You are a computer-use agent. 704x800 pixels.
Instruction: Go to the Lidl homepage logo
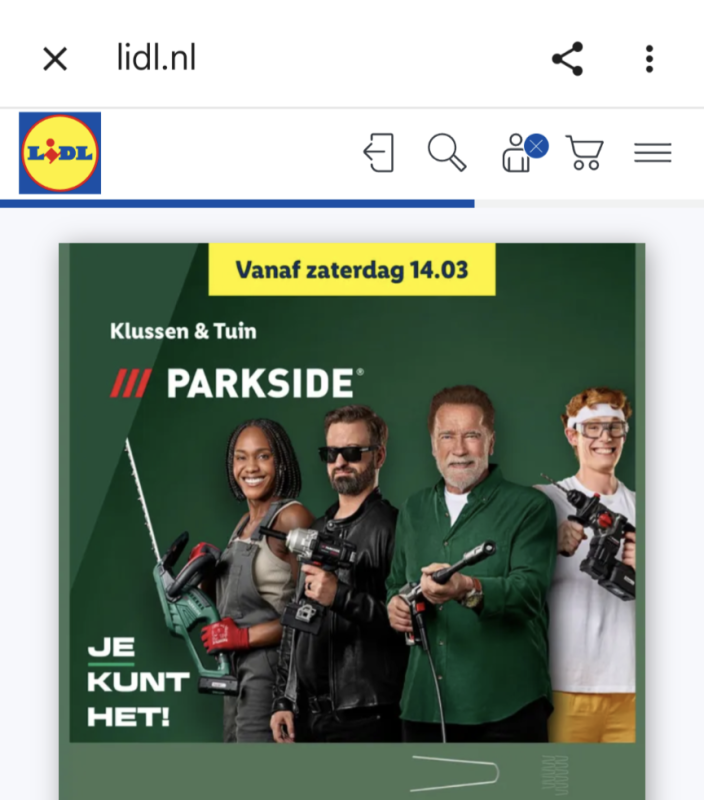point(60,153)
